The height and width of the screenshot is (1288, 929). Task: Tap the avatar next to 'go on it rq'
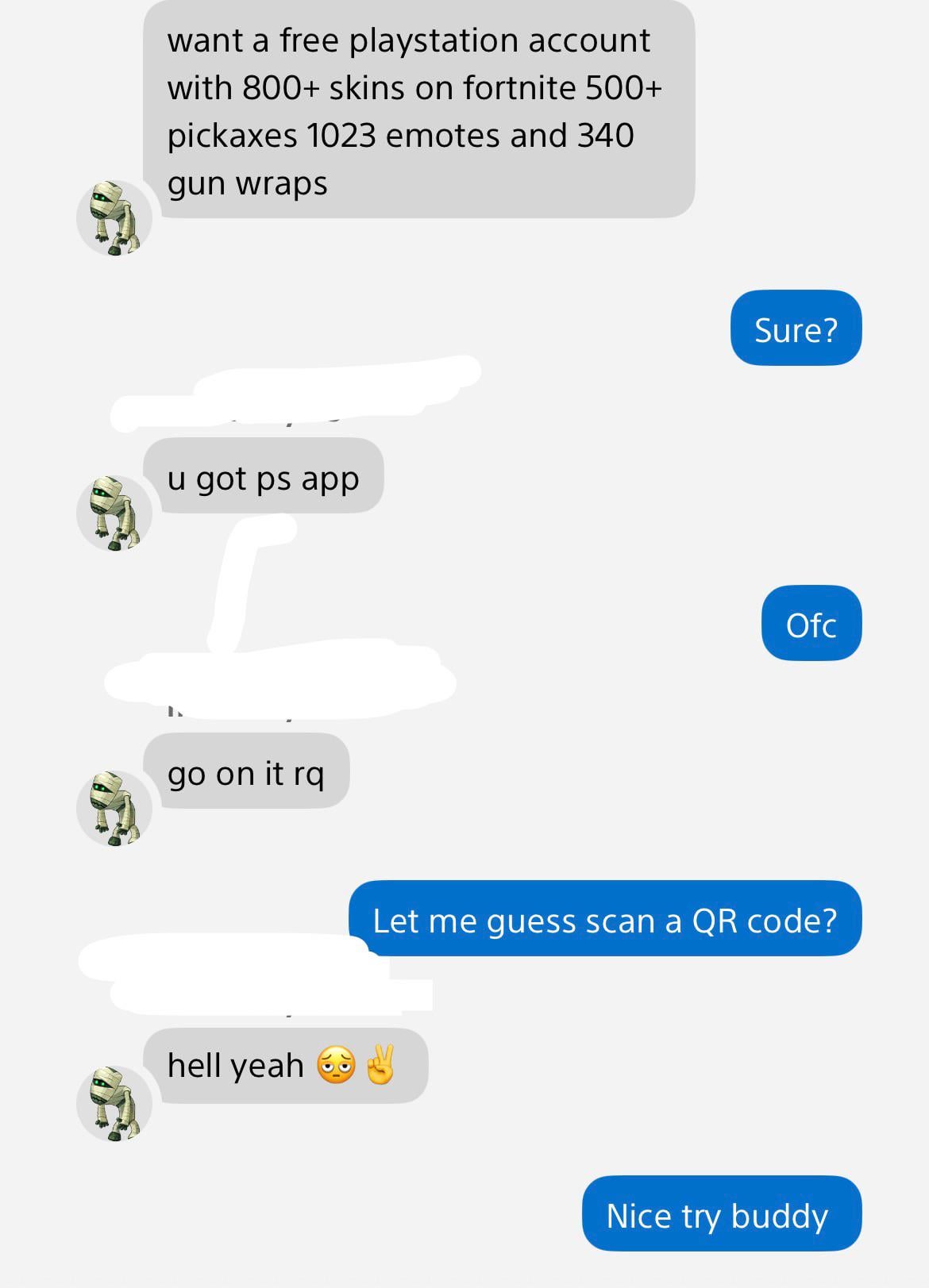click(114, 809)
